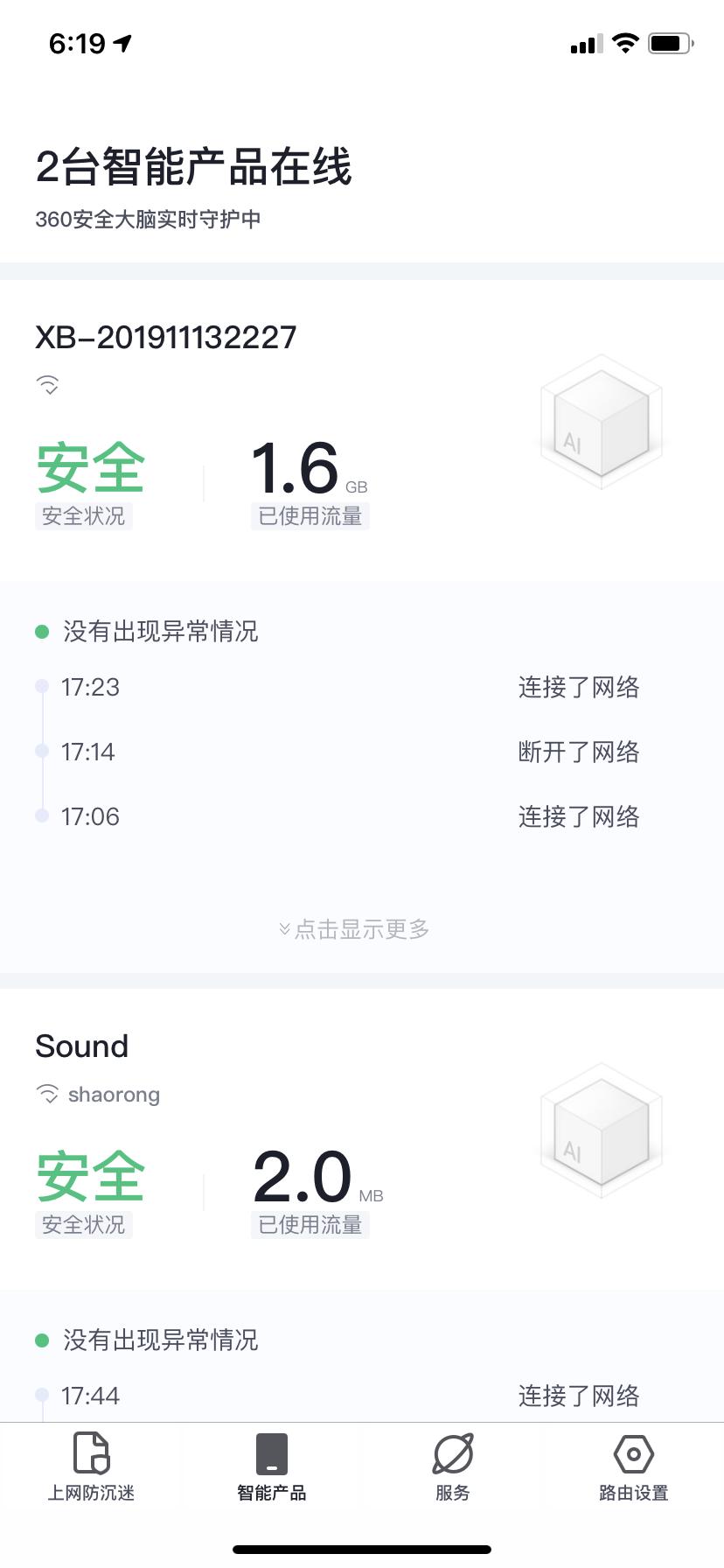
Task: Open device details for XB-201911132227
Action: click(166, 336)
